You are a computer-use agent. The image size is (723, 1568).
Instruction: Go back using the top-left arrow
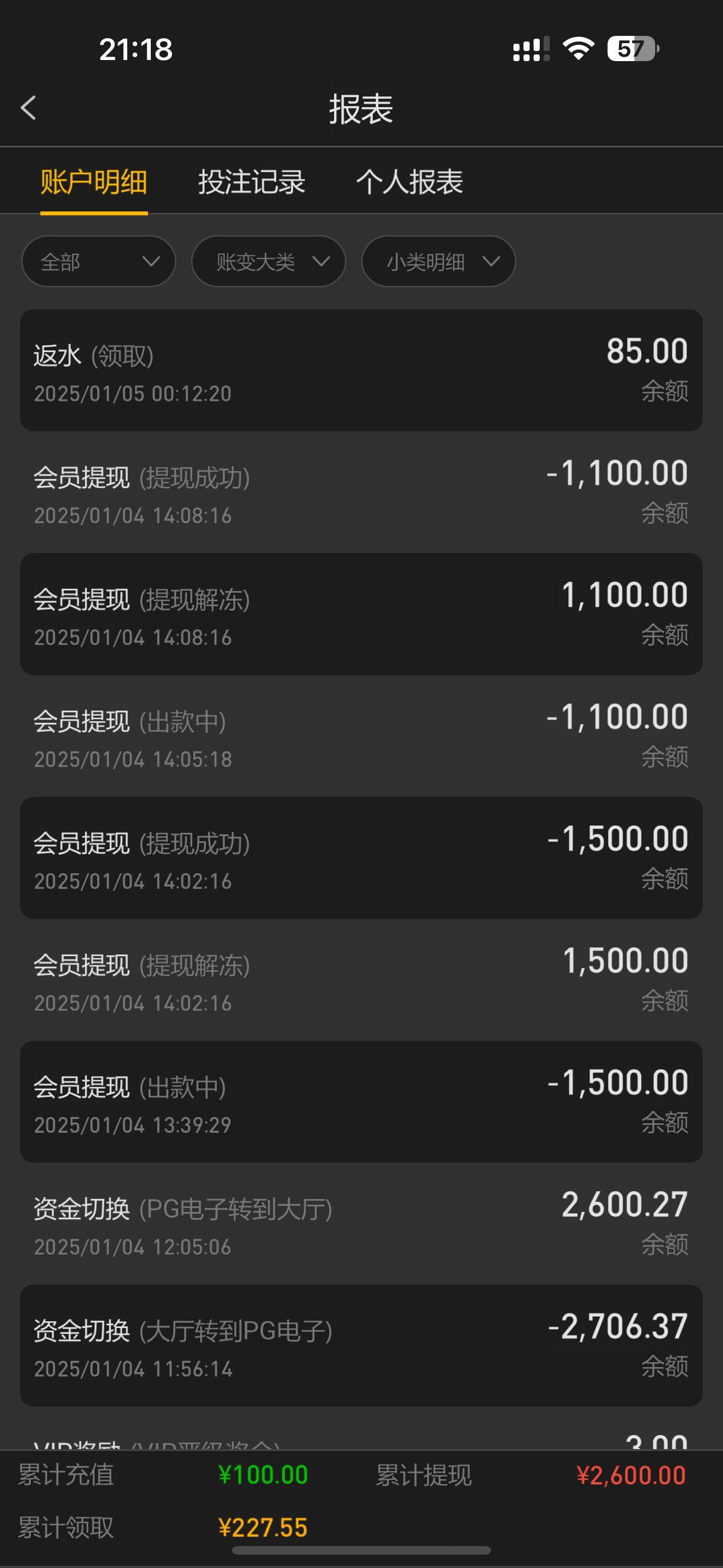[x=28, y=108]
